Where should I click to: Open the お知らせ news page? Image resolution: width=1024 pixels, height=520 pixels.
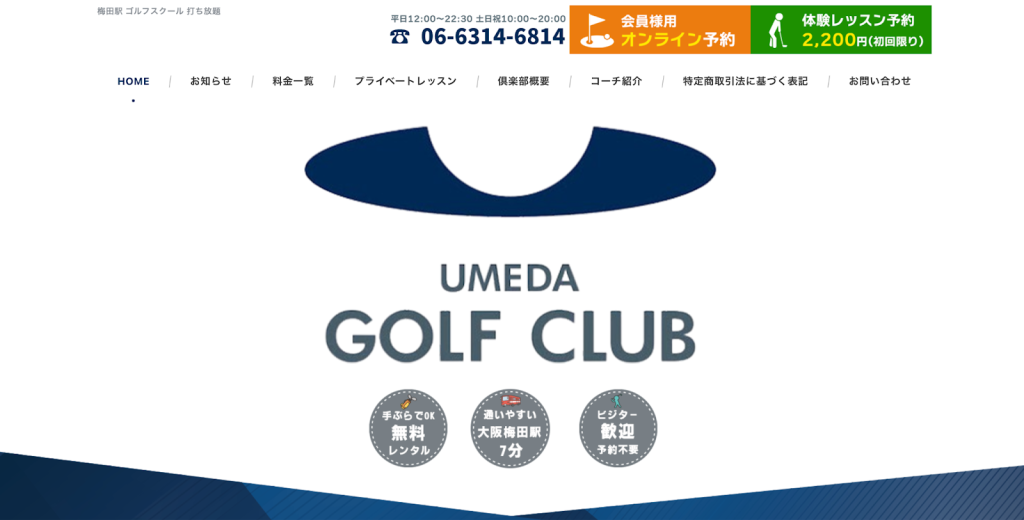point(211,82)
